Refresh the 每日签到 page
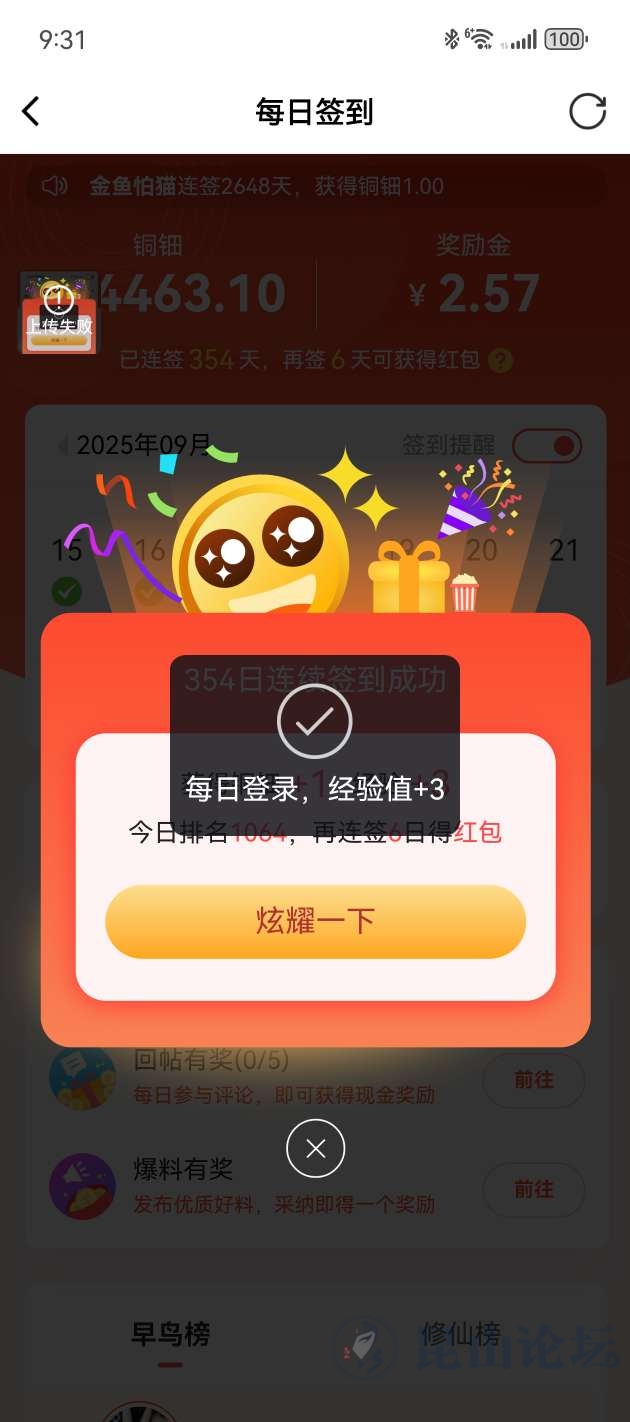This screenshot has height=1422, width=630. 587,111
